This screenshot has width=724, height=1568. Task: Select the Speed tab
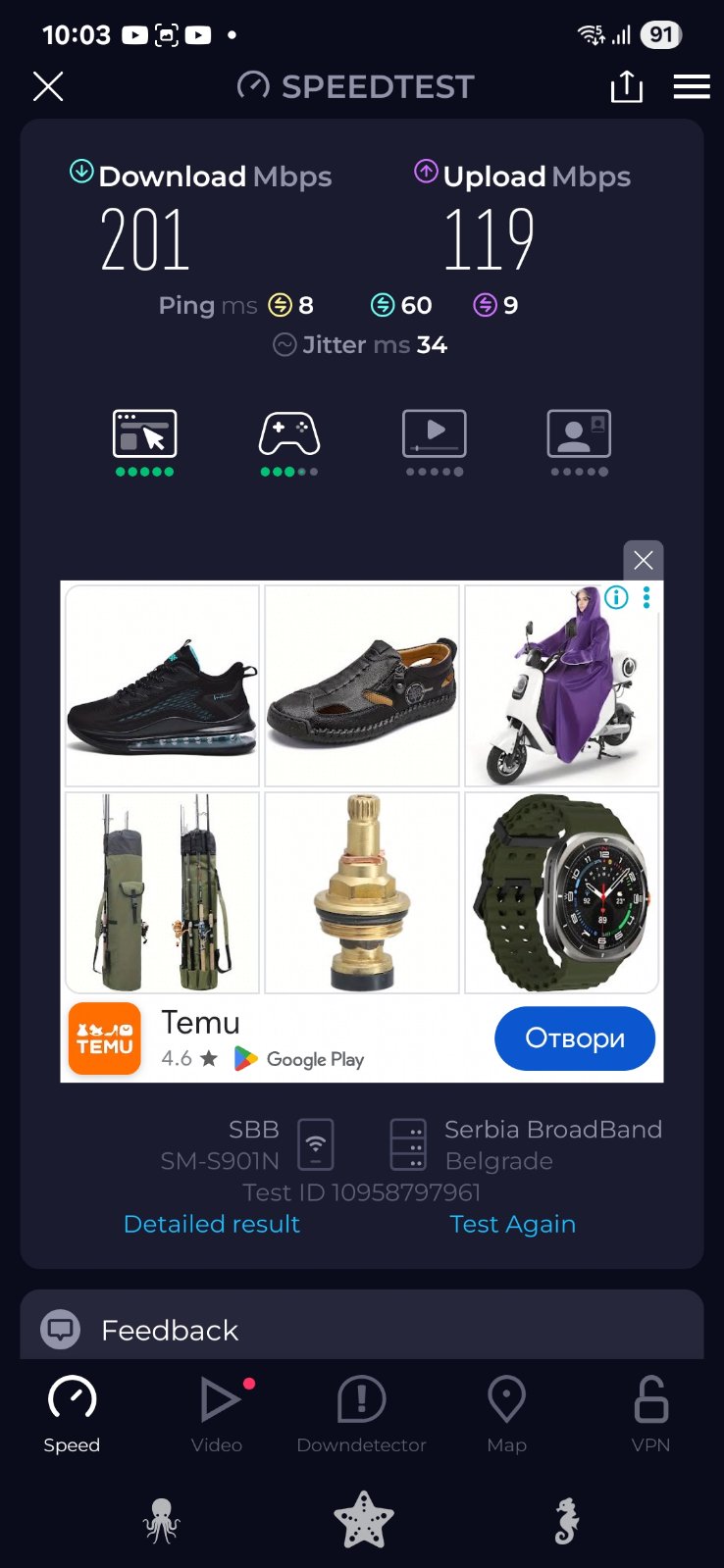tap(72, 1413)
